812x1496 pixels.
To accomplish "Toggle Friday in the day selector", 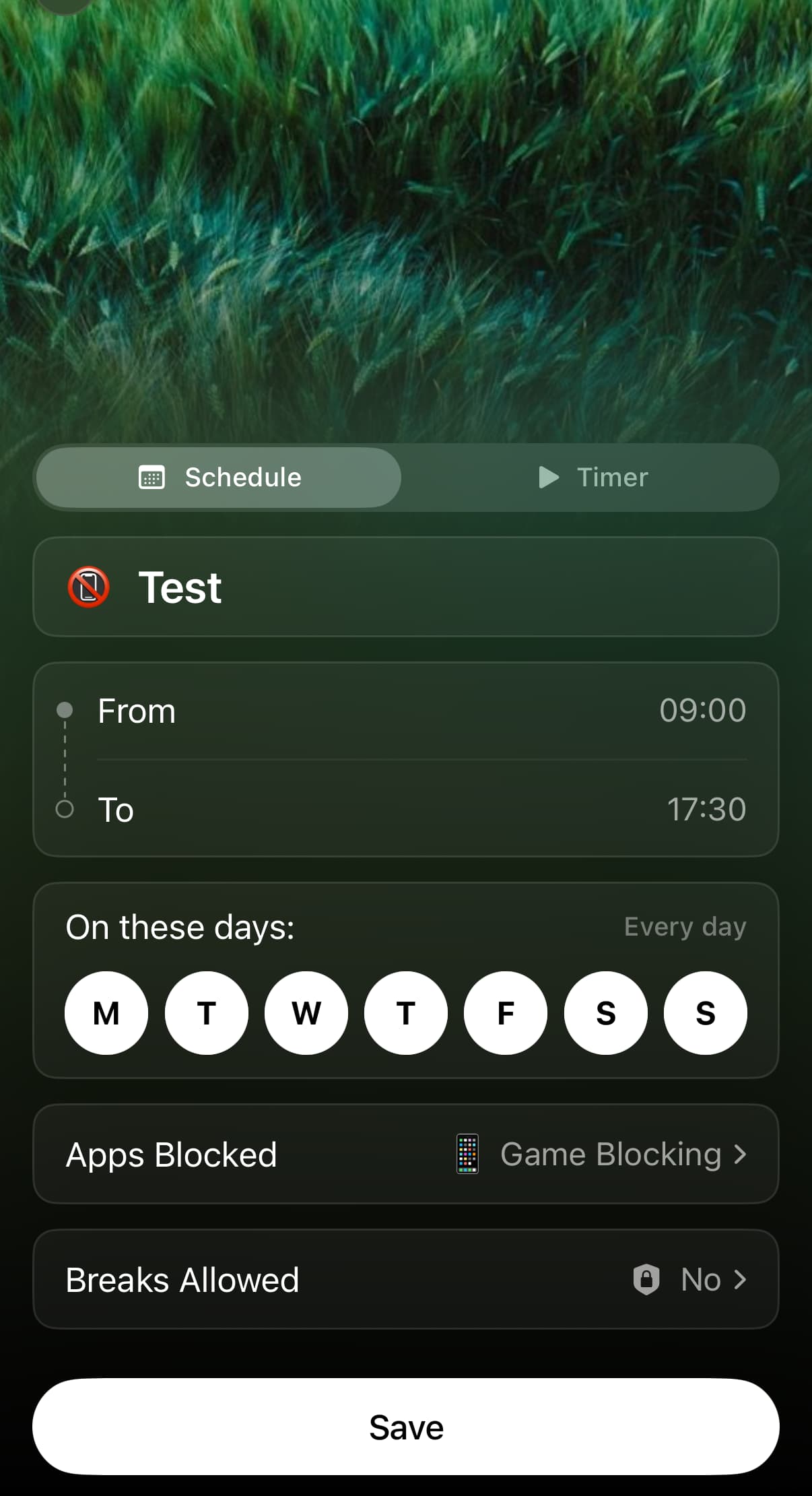I will coord(506,1013).
